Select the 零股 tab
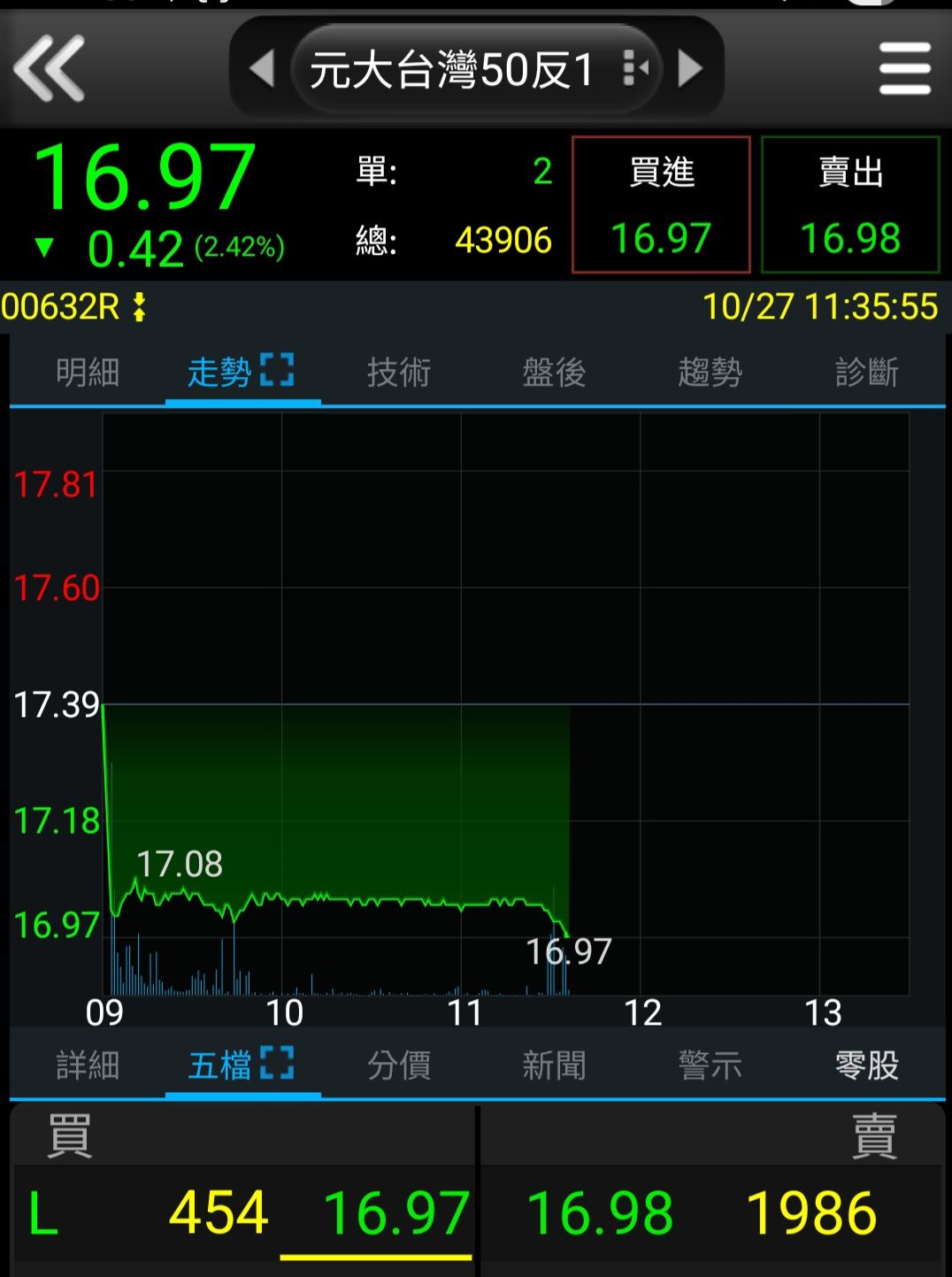Screen dimensions: 952x1277 click(x=866, y=1065)
